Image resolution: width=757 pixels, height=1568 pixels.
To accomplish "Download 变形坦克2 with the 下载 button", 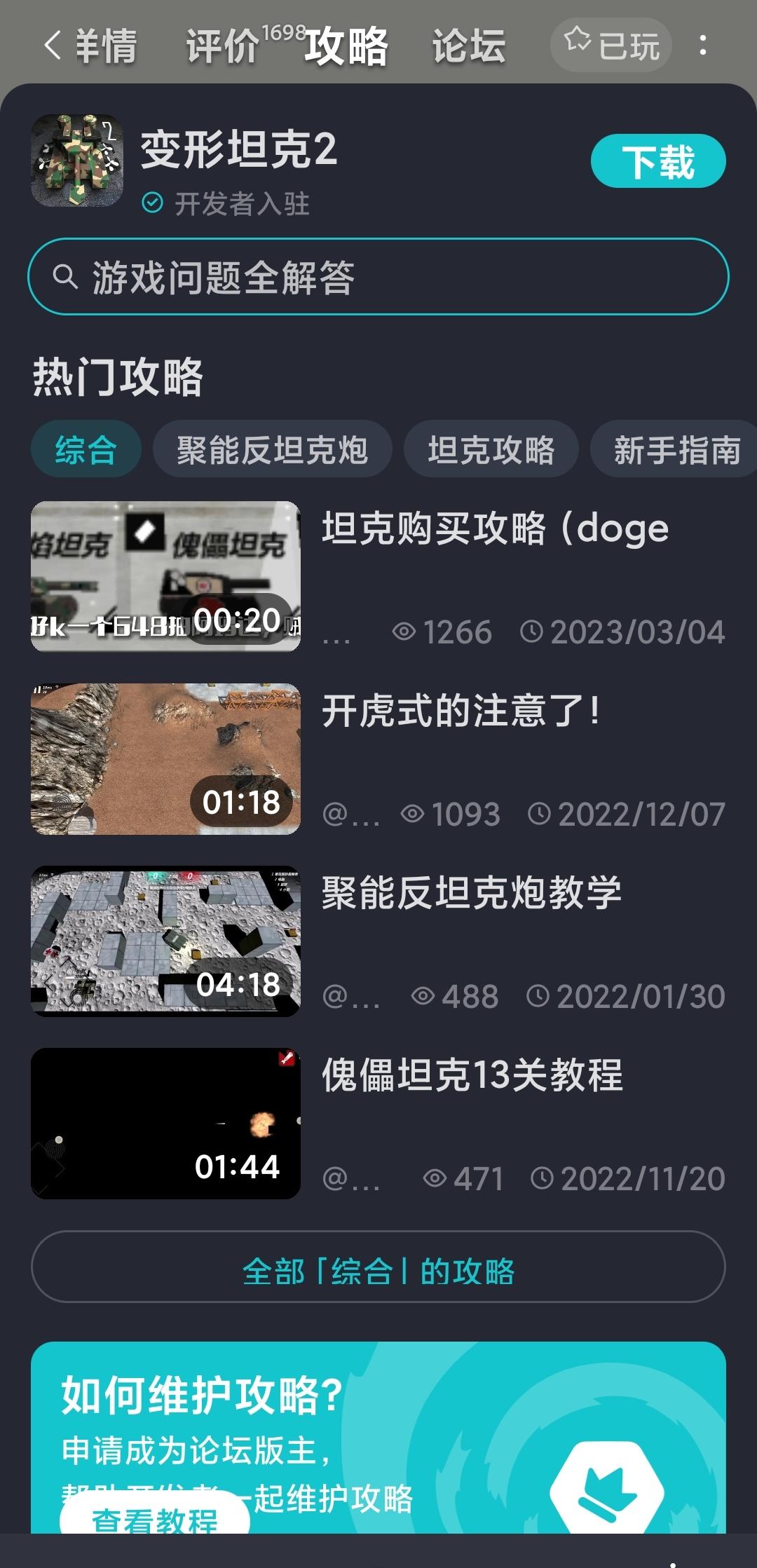I will coord(657,161).
